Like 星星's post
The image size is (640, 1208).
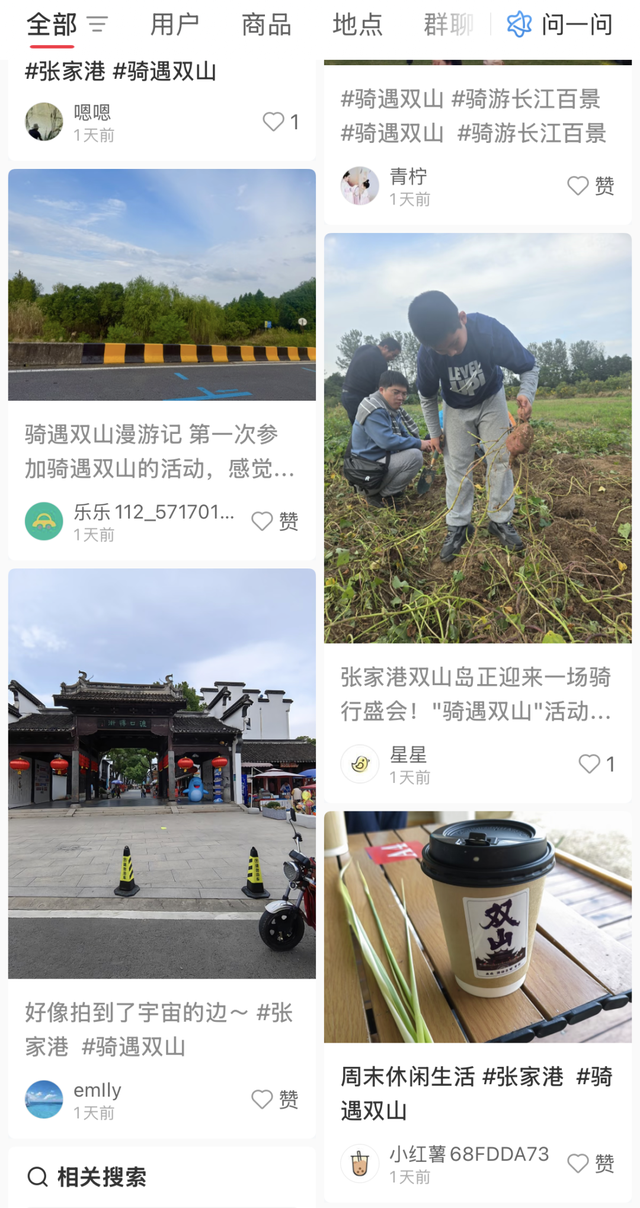[x=589, y=764]
